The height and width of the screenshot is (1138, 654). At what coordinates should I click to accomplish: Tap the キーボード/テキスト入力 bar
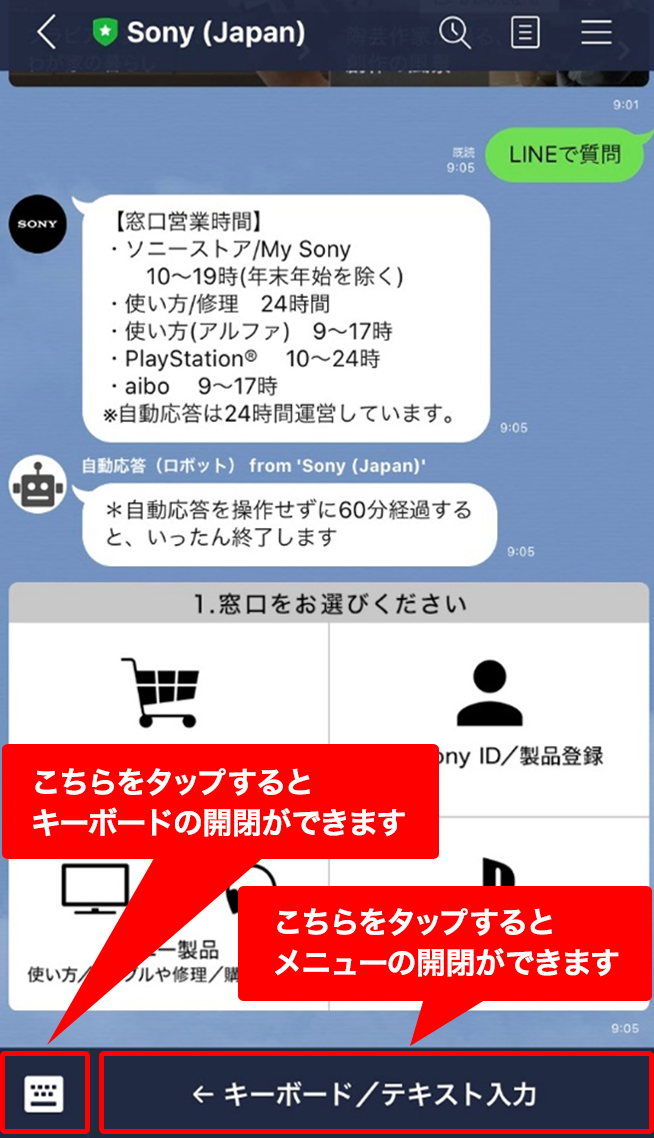point(376,1093)
